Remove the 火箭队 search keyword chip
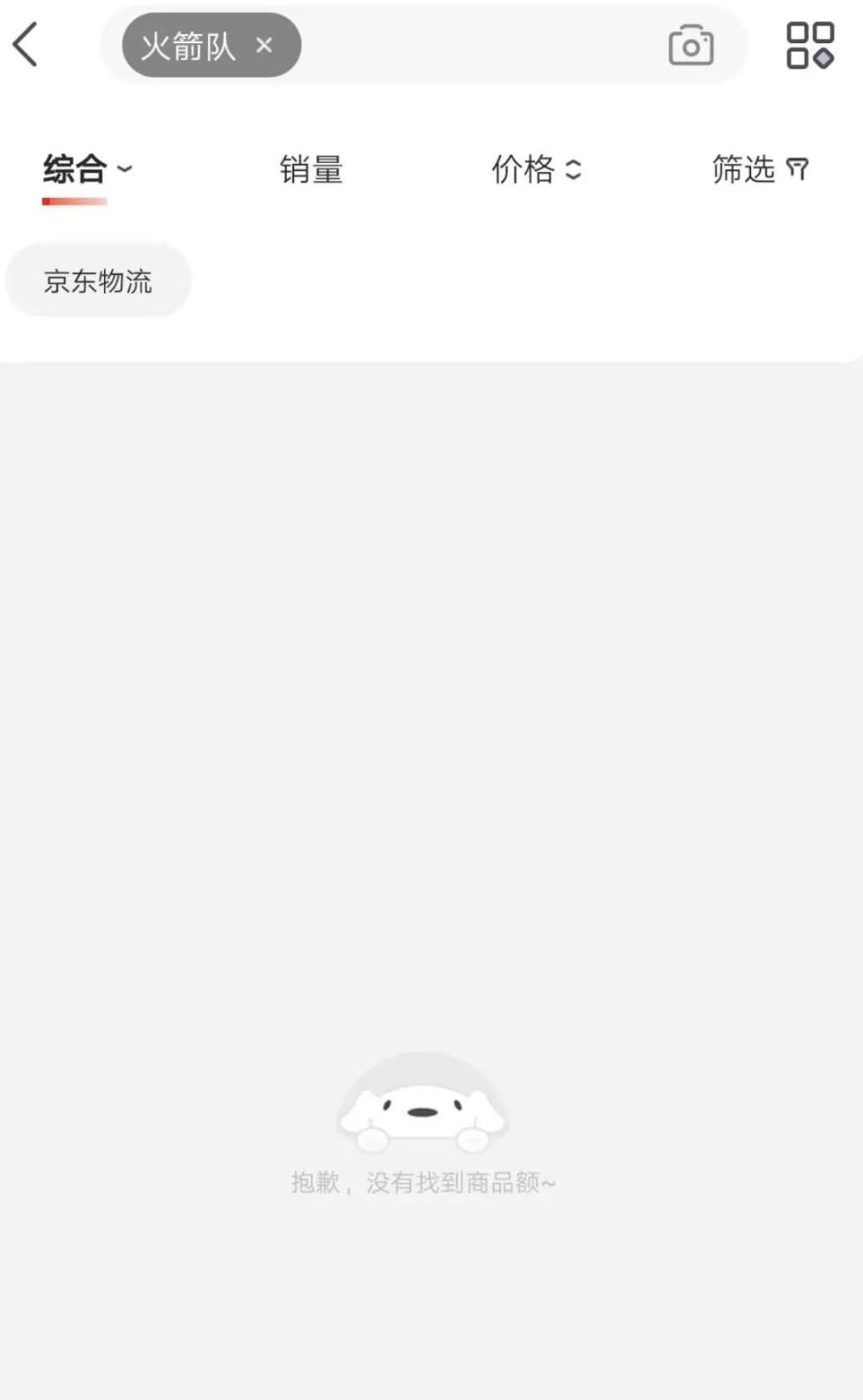The image size is (863, 1400). coord(263,45)
